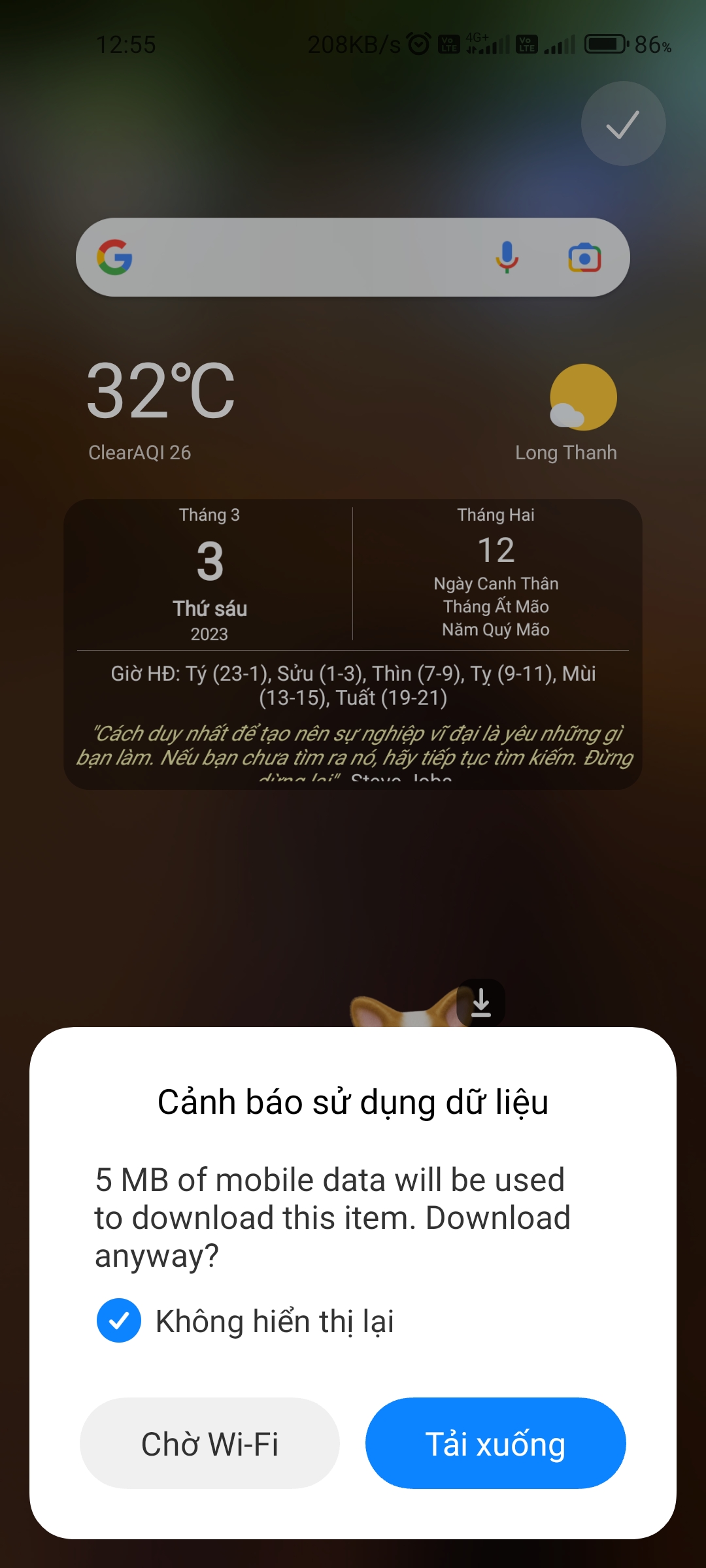Tap the Tải xuống download button

(x=496, y=1443)
